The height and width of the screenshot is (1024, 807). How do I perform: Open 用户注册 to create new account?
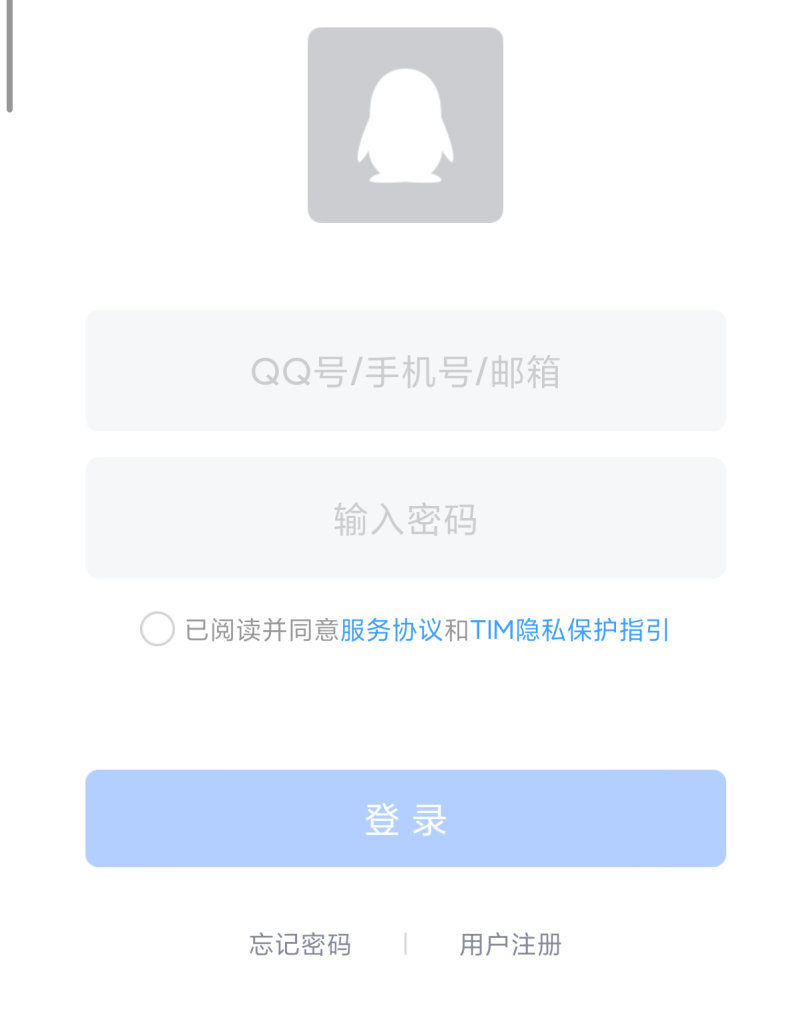pos(510,944)
